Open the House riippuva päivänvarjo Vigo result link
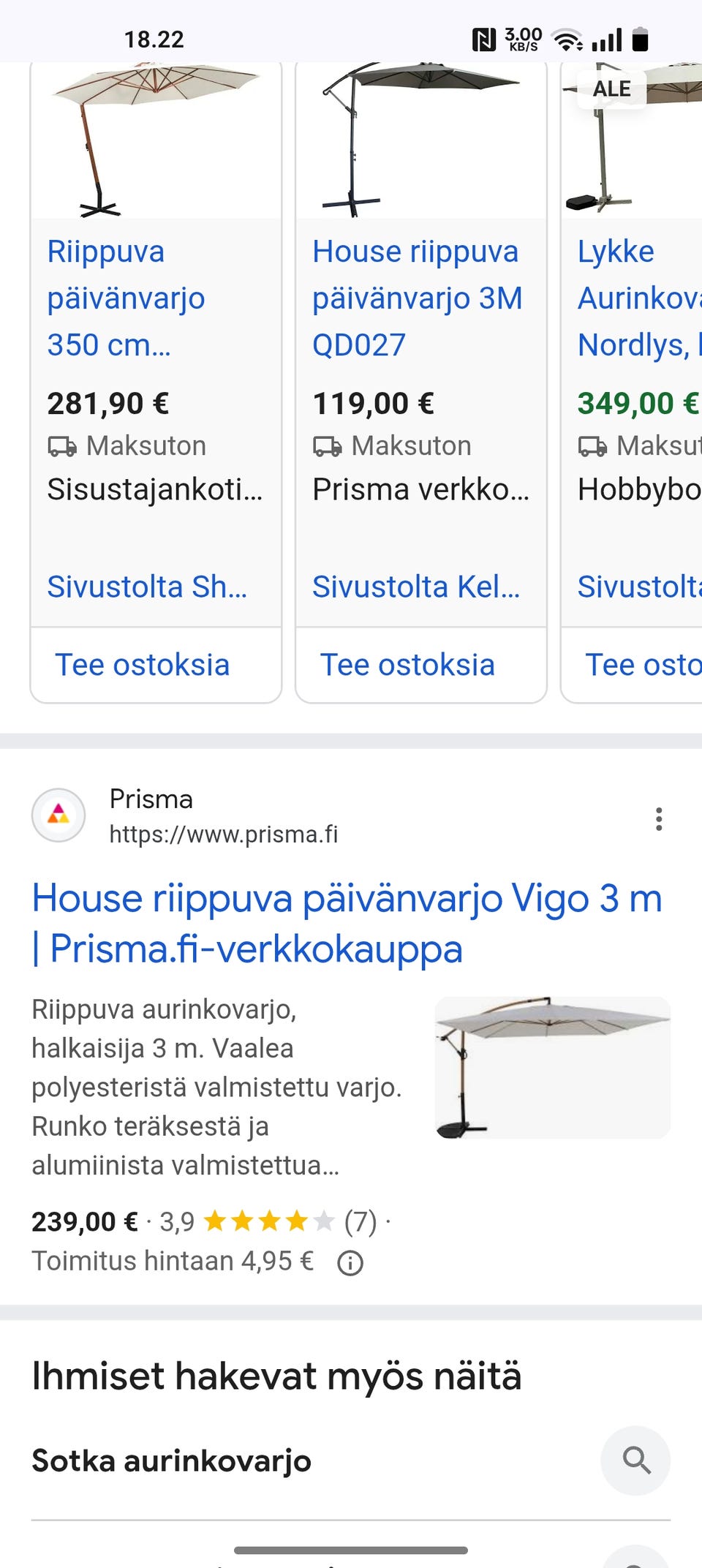702x1568 pixels. point(346,923)
